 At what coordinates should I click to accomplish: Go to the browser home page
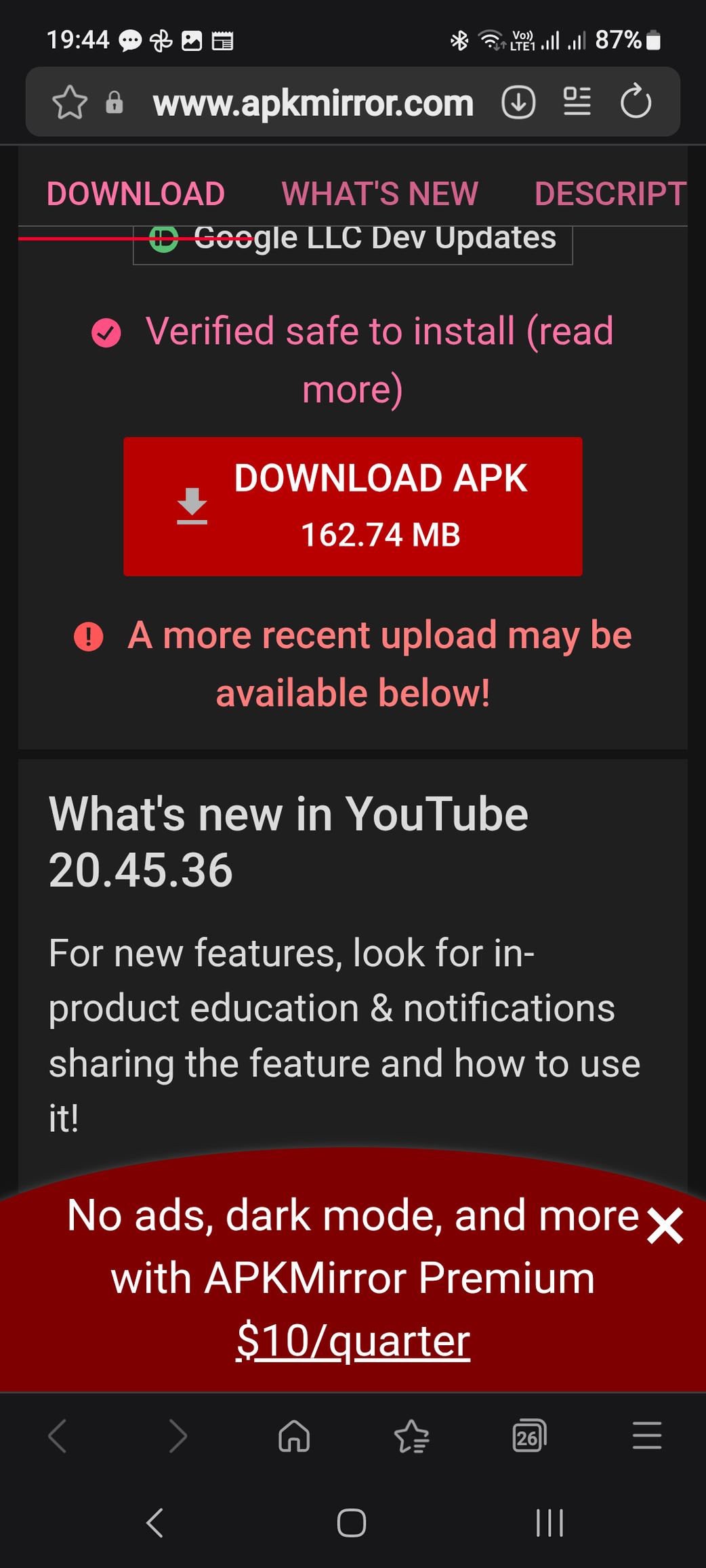(294, 1436)
